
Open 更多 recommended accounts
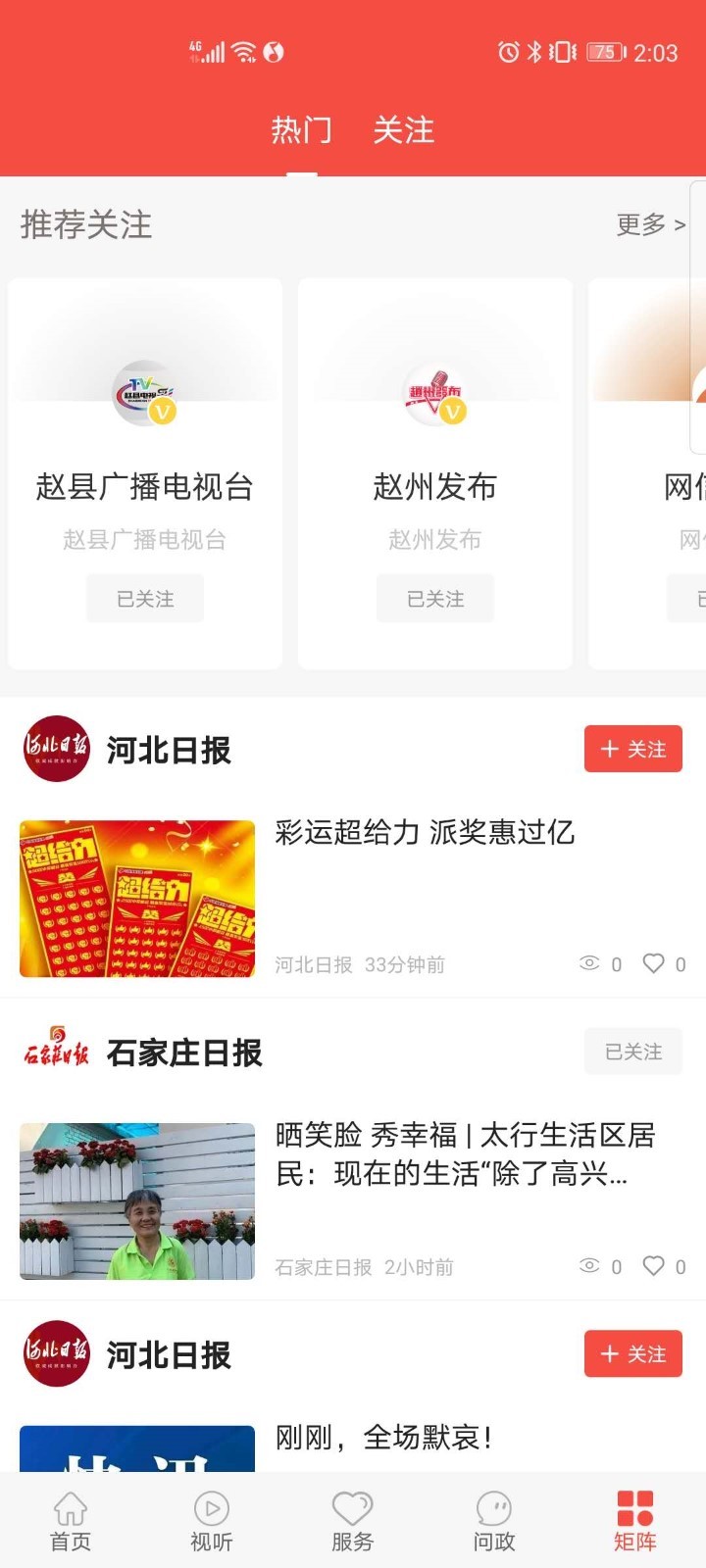(649, 224)
